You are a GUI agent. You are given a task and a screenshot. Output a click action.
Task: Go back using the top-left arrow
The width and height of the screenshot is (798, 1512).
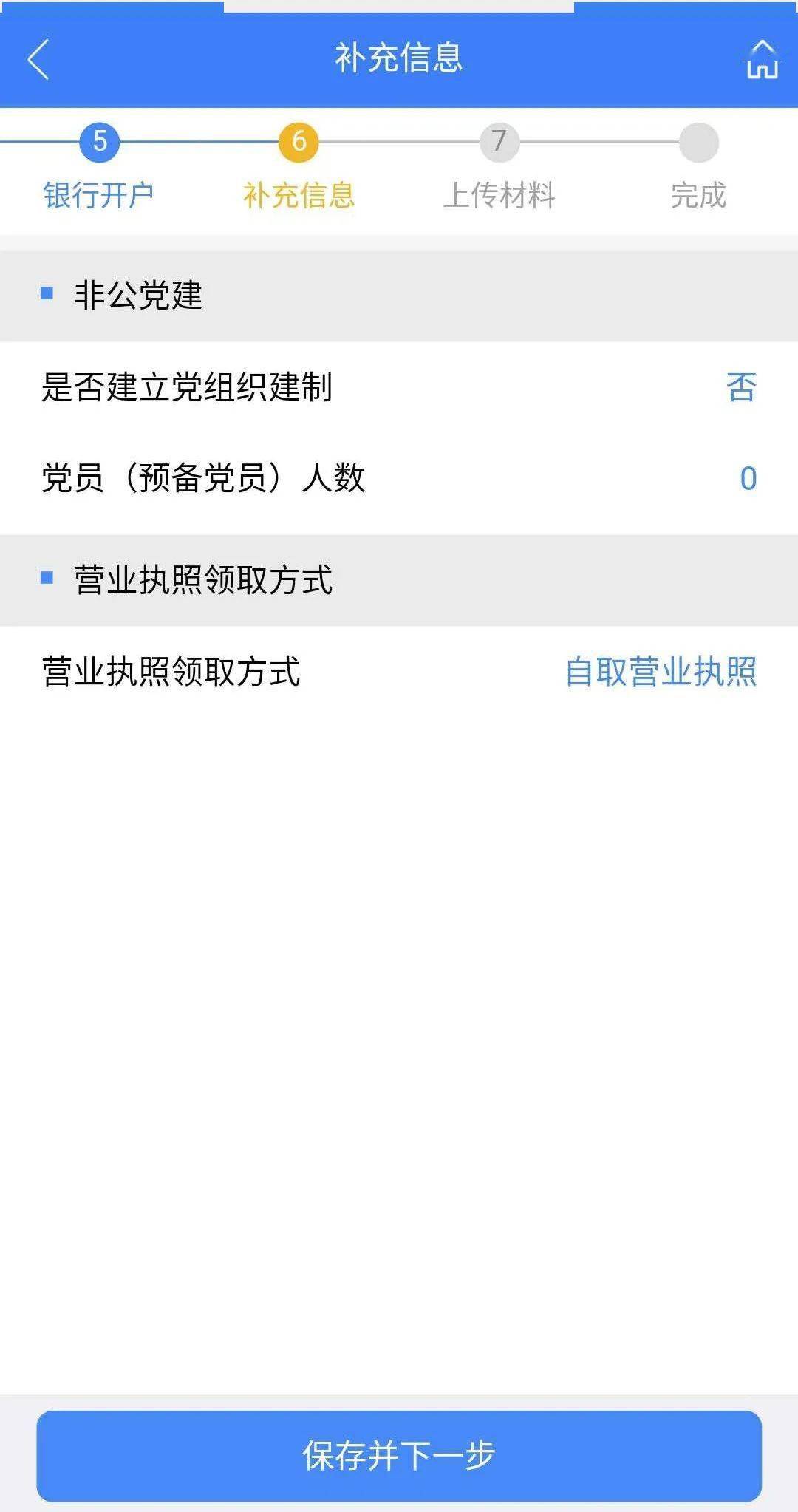[x=38, y=59]
